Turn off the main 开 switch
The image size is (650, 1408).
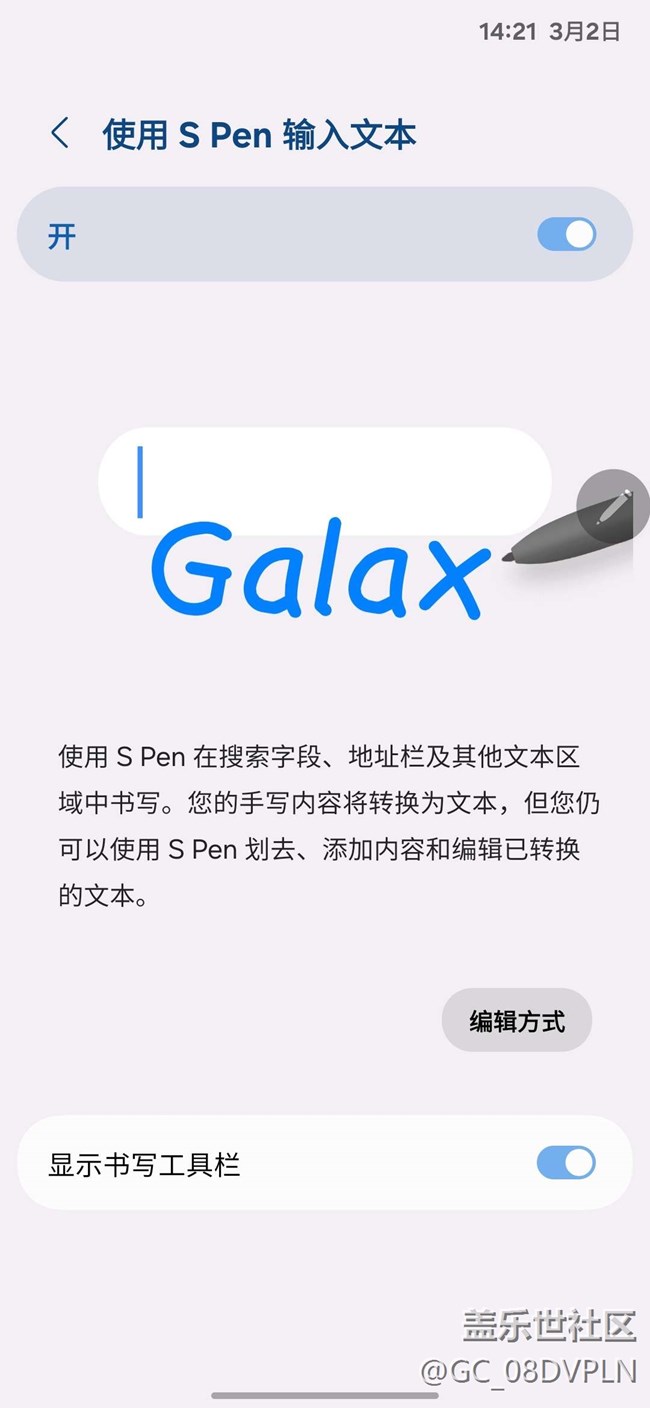click(x=566, y=235)
